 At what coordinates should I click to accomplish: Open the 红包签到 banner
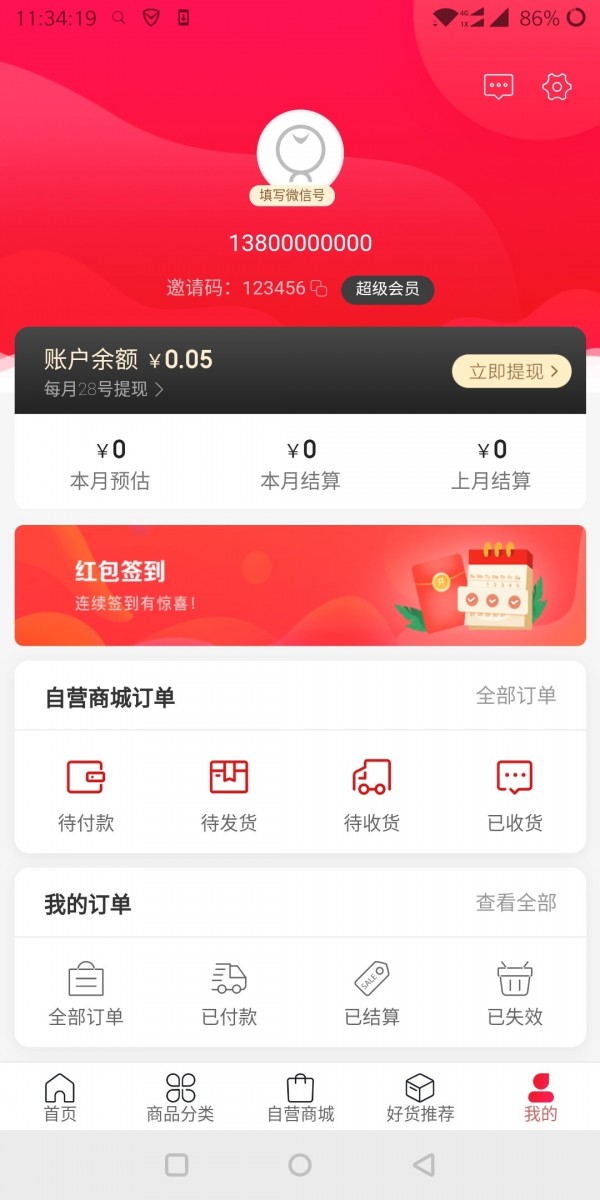tap(300, 585)
